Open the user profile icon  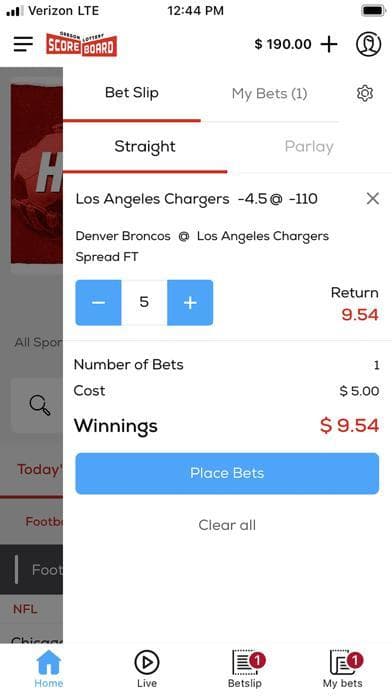click(368, 44)
